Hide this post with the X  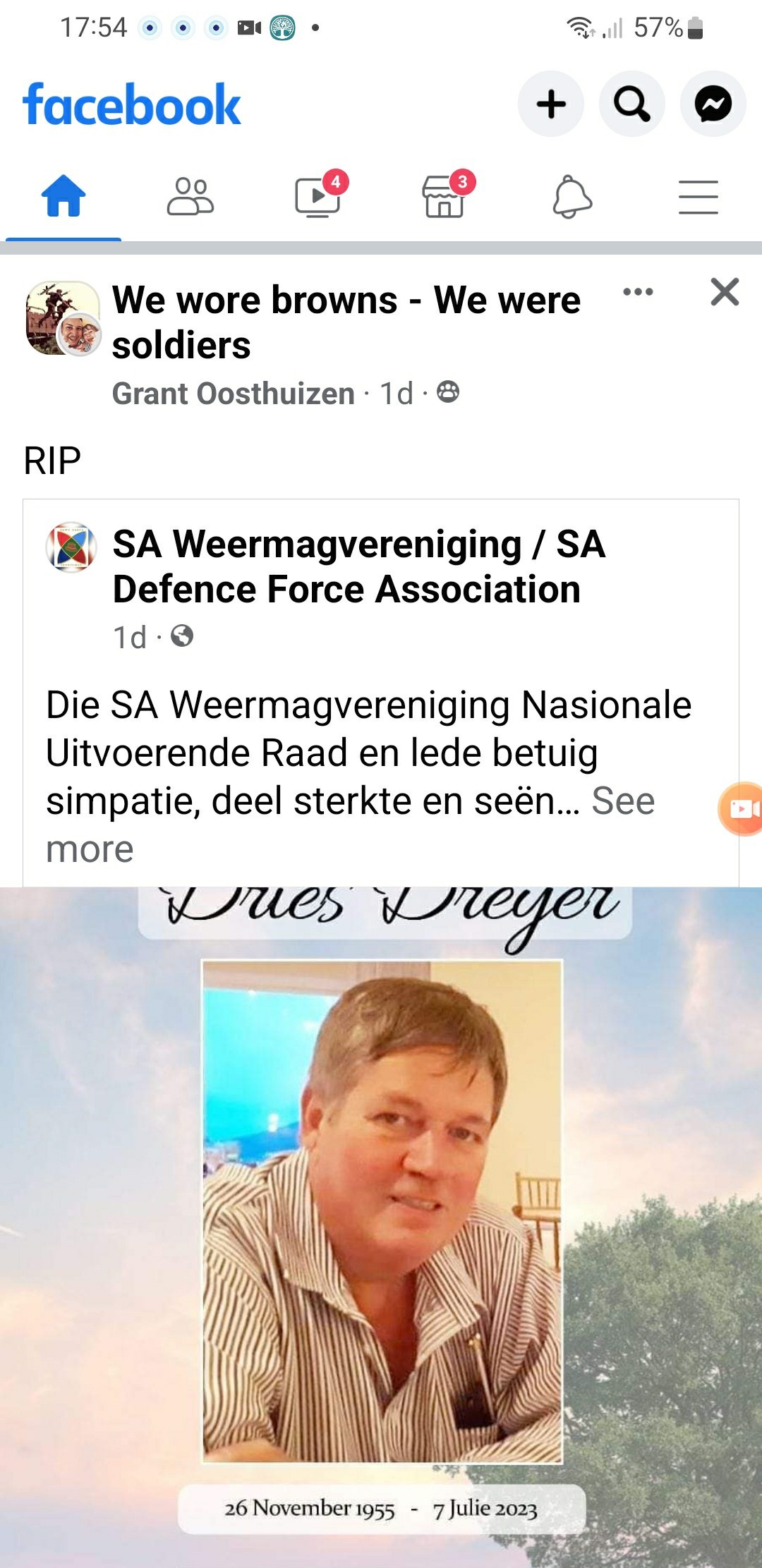pyautogui.click(x=725, y=292)
